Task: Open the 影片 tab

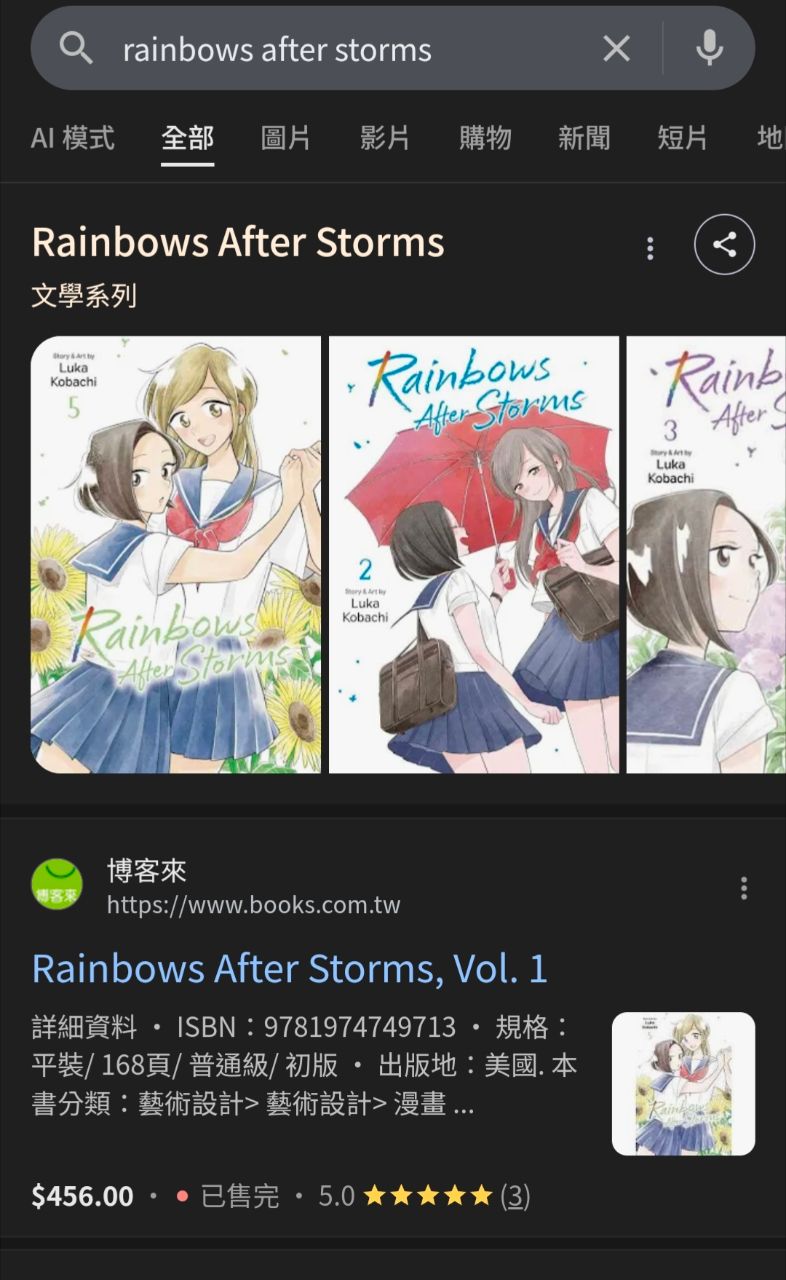Action: tap(385, 138)
